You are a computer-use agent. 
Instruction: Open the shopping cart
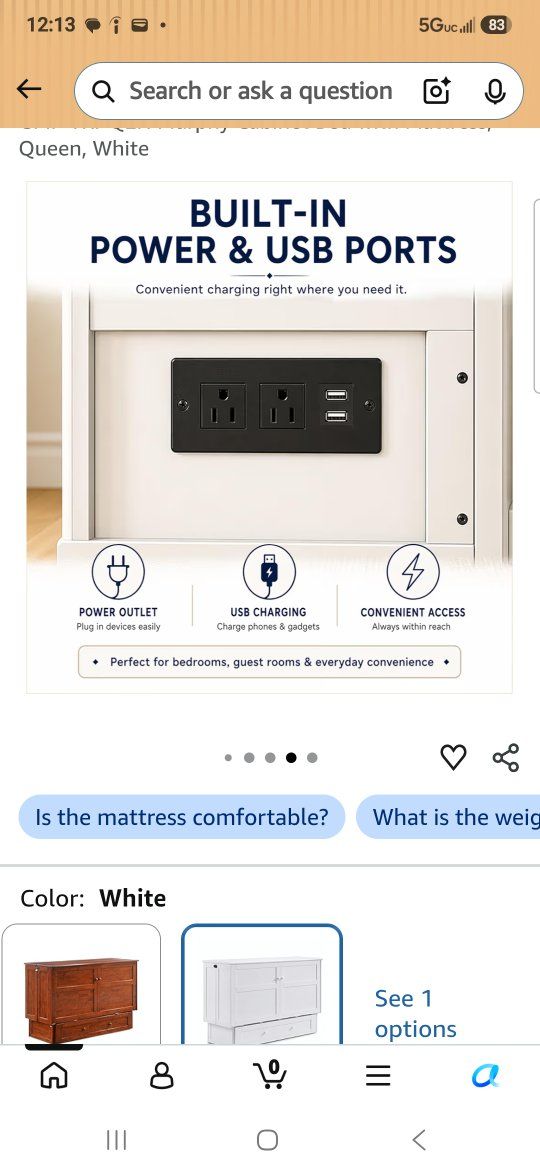click(270, 1074)
